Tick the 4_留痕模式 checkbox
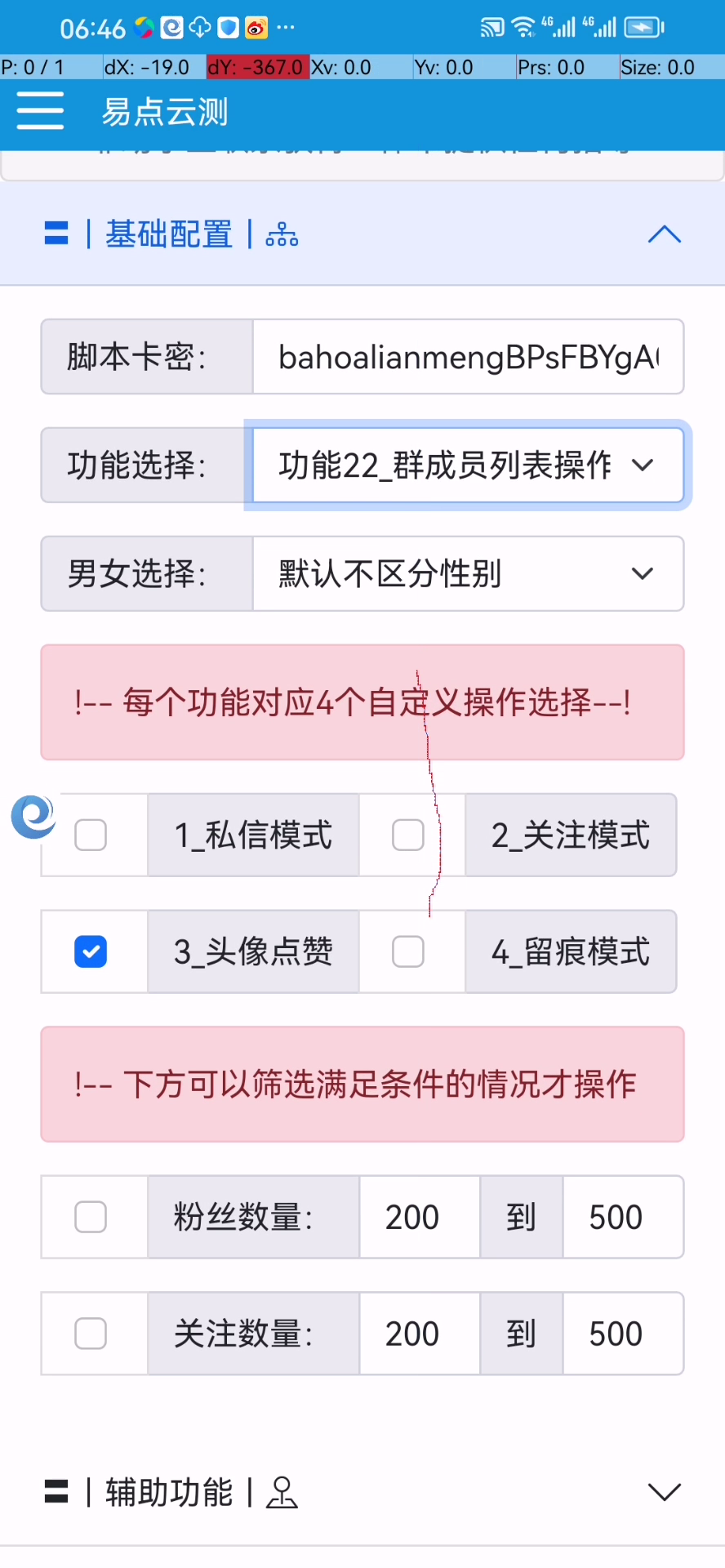The width and height of the screenshot is (725, 1568). (408, 951)
